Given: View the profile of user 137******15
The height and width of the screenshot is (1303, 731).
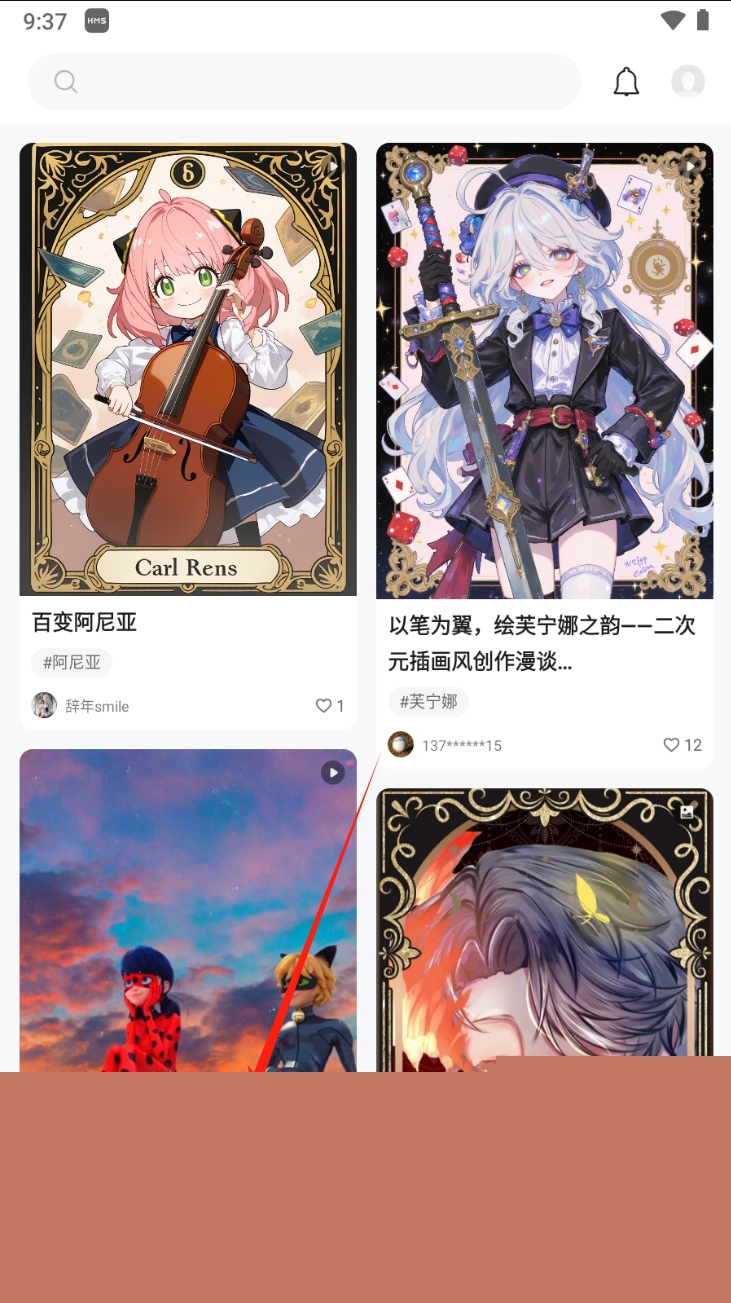Looking at the screenshot, I should (x=401, y=745).
